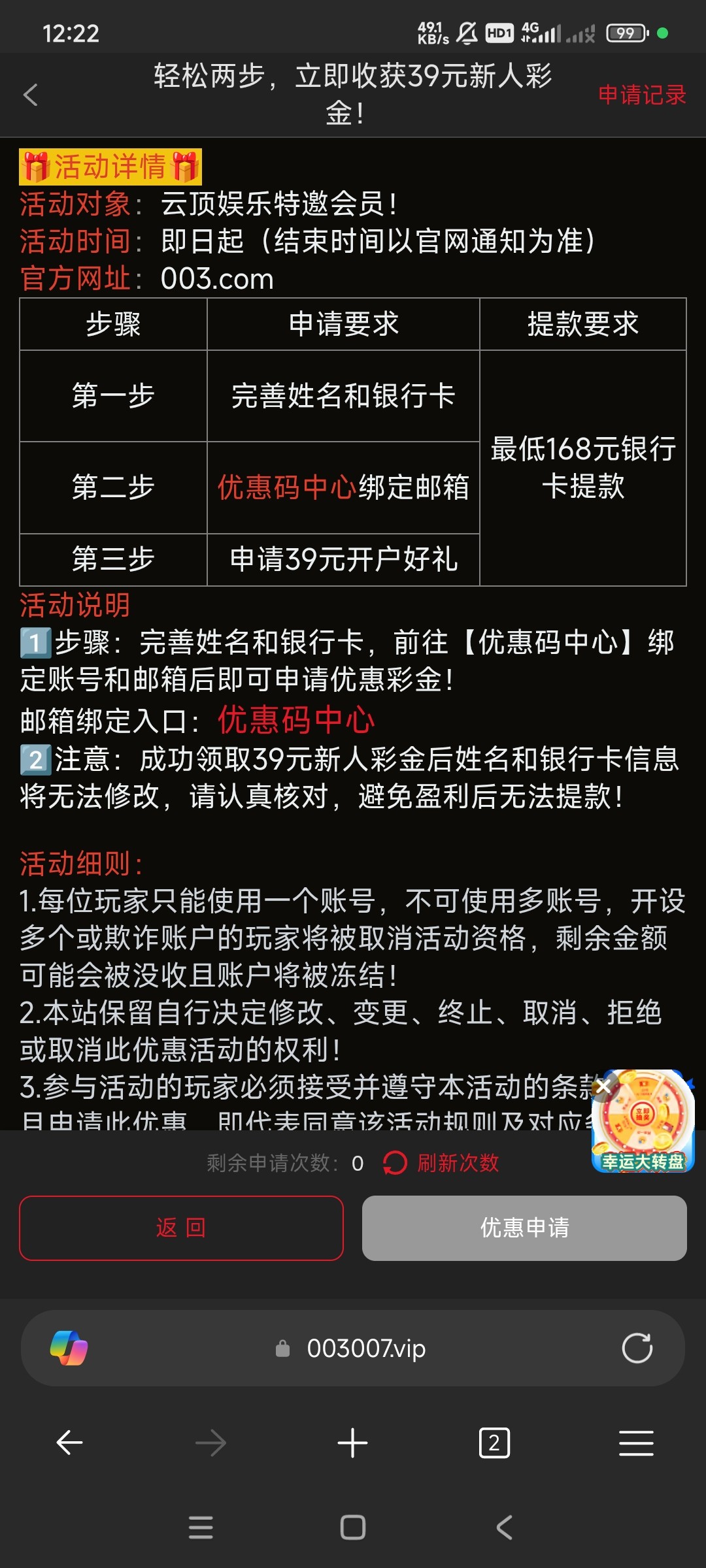Open 申请记录 application records
The height and width of the screenshot is (1568, 706).
tap(641, 95)
